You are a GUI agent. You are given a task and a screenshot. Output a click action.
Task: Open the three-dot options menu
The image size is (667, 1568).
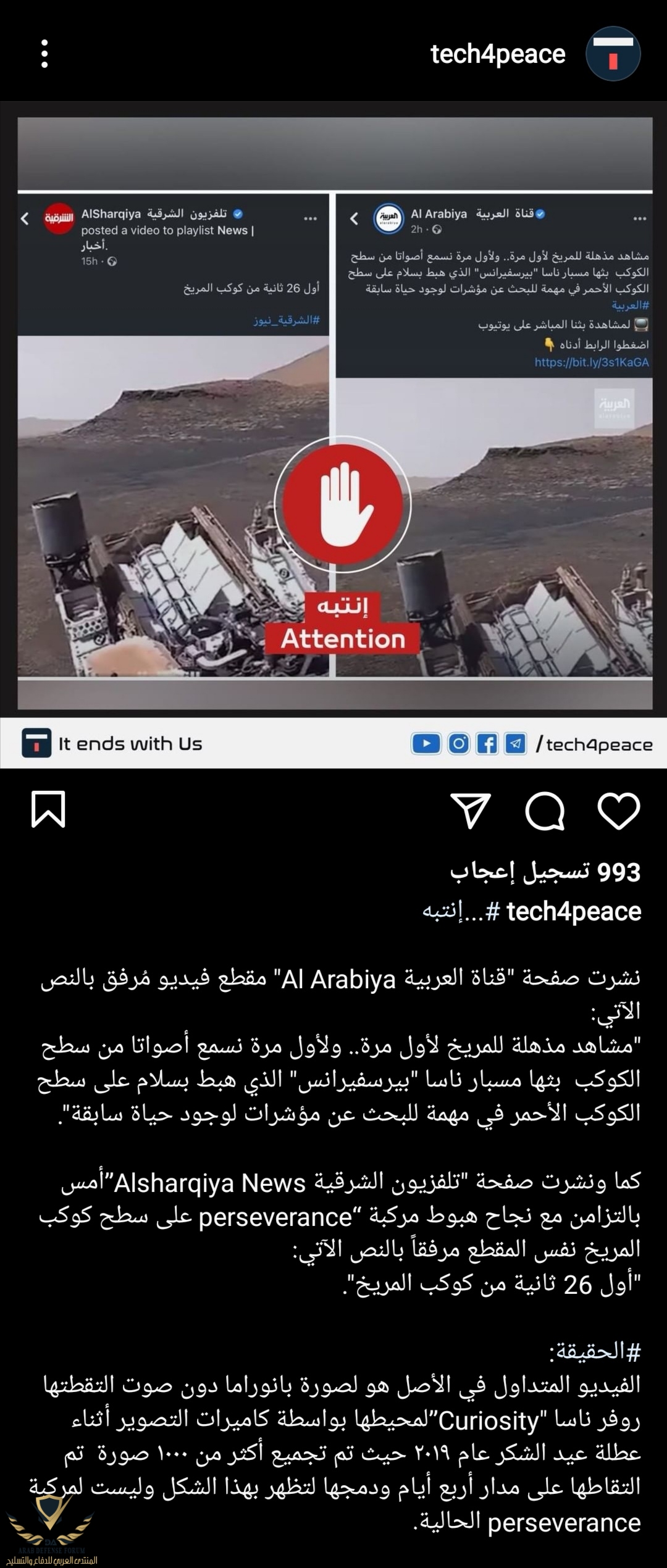(x=44, y=54)
